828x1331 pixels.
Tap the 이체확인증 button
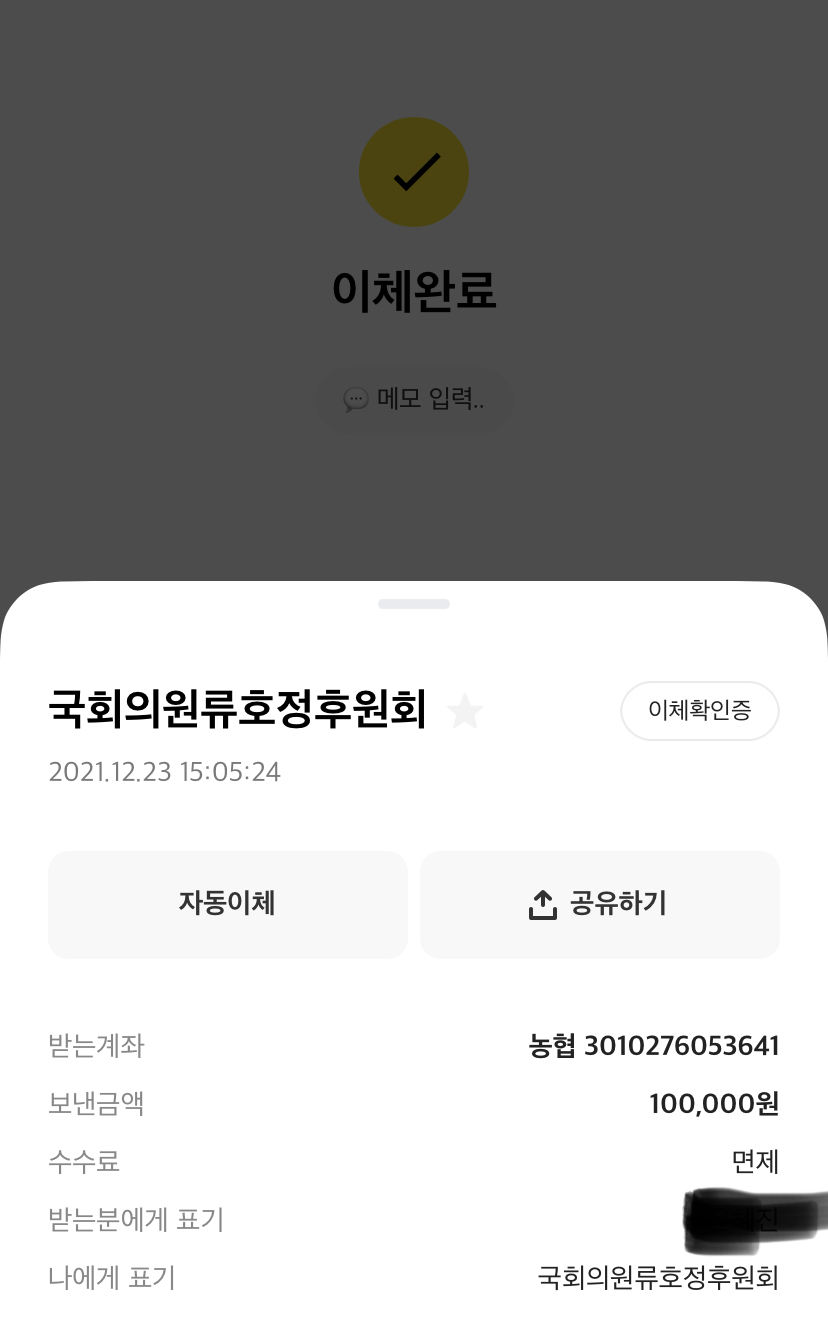700,711
